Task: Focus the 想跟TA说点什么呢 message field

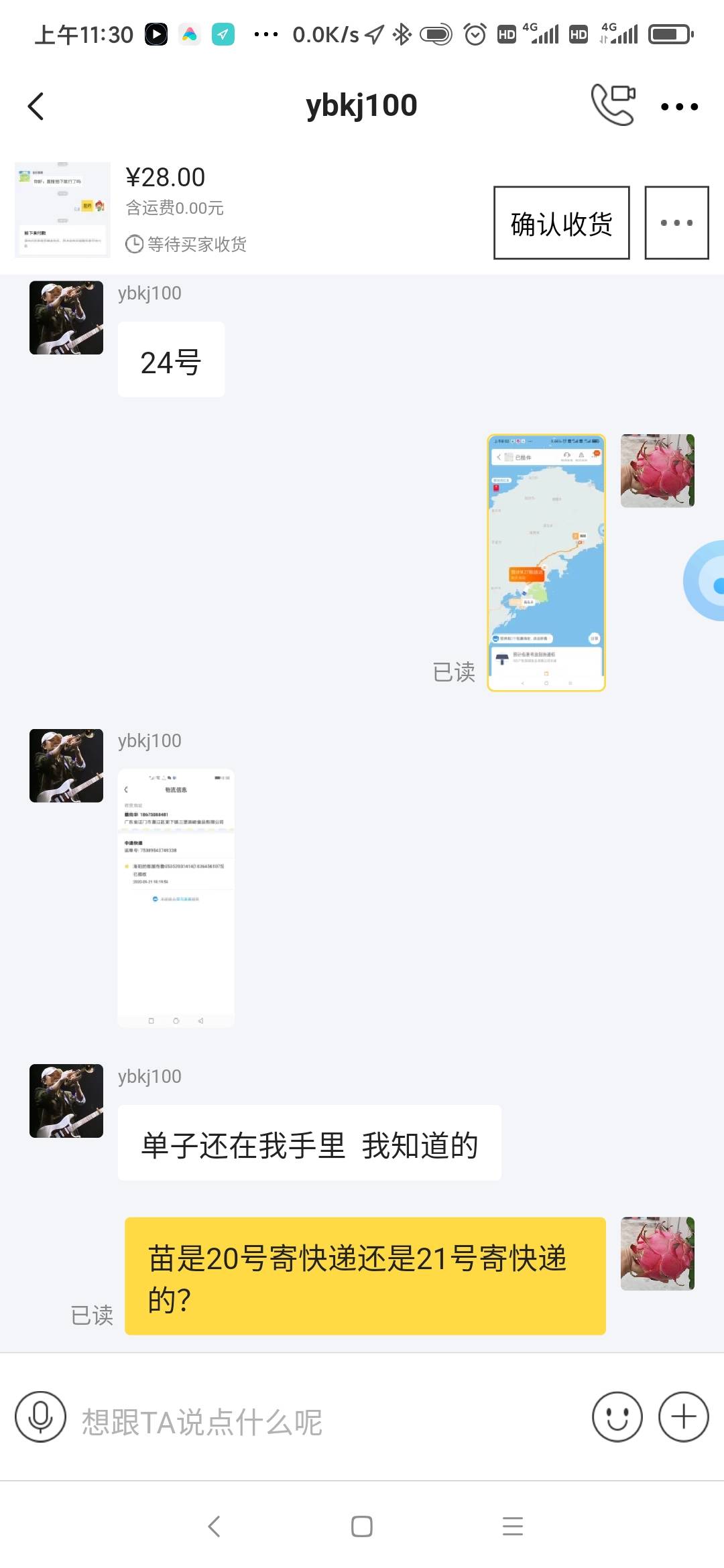Action: coord(322,1421)
